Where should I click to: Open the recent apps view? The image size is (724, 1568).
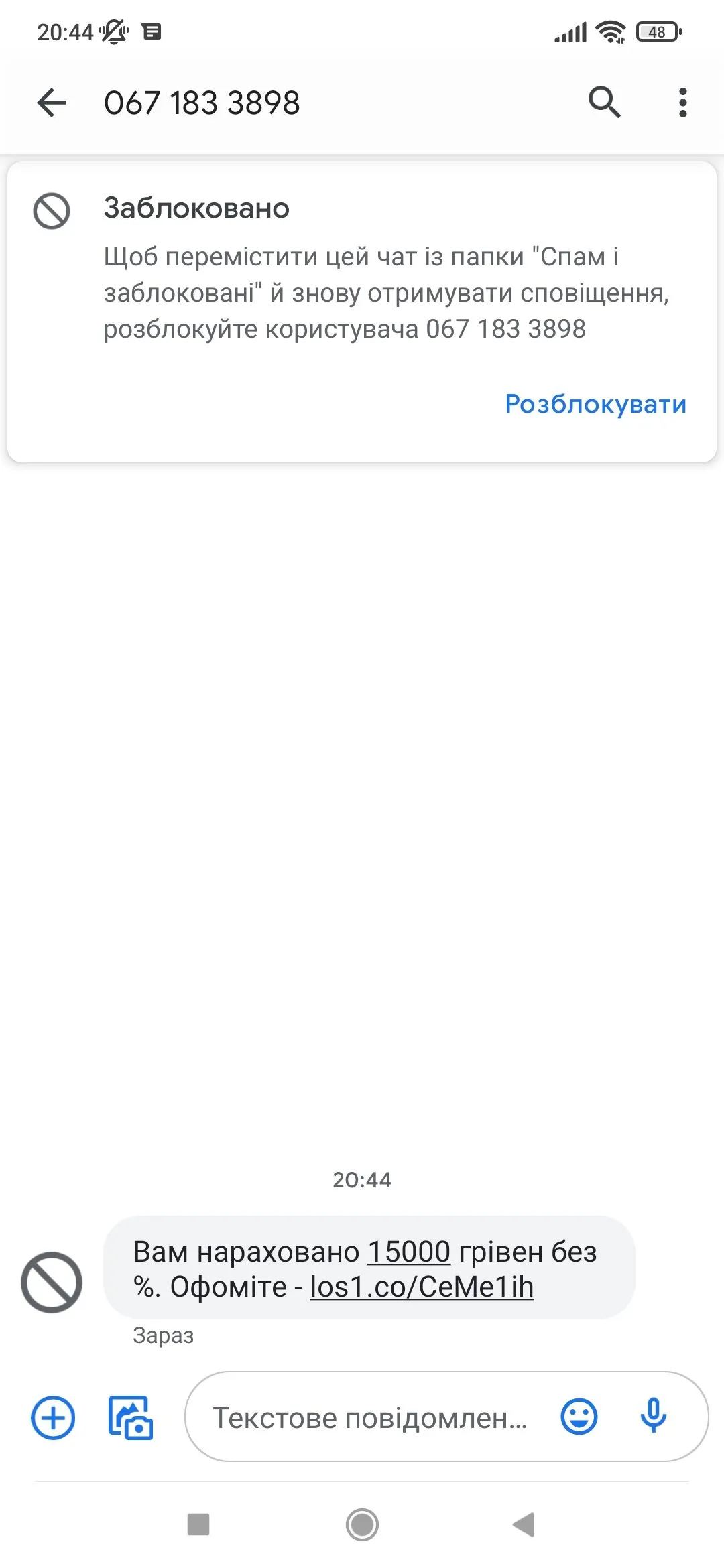(x=198, y=1524)
